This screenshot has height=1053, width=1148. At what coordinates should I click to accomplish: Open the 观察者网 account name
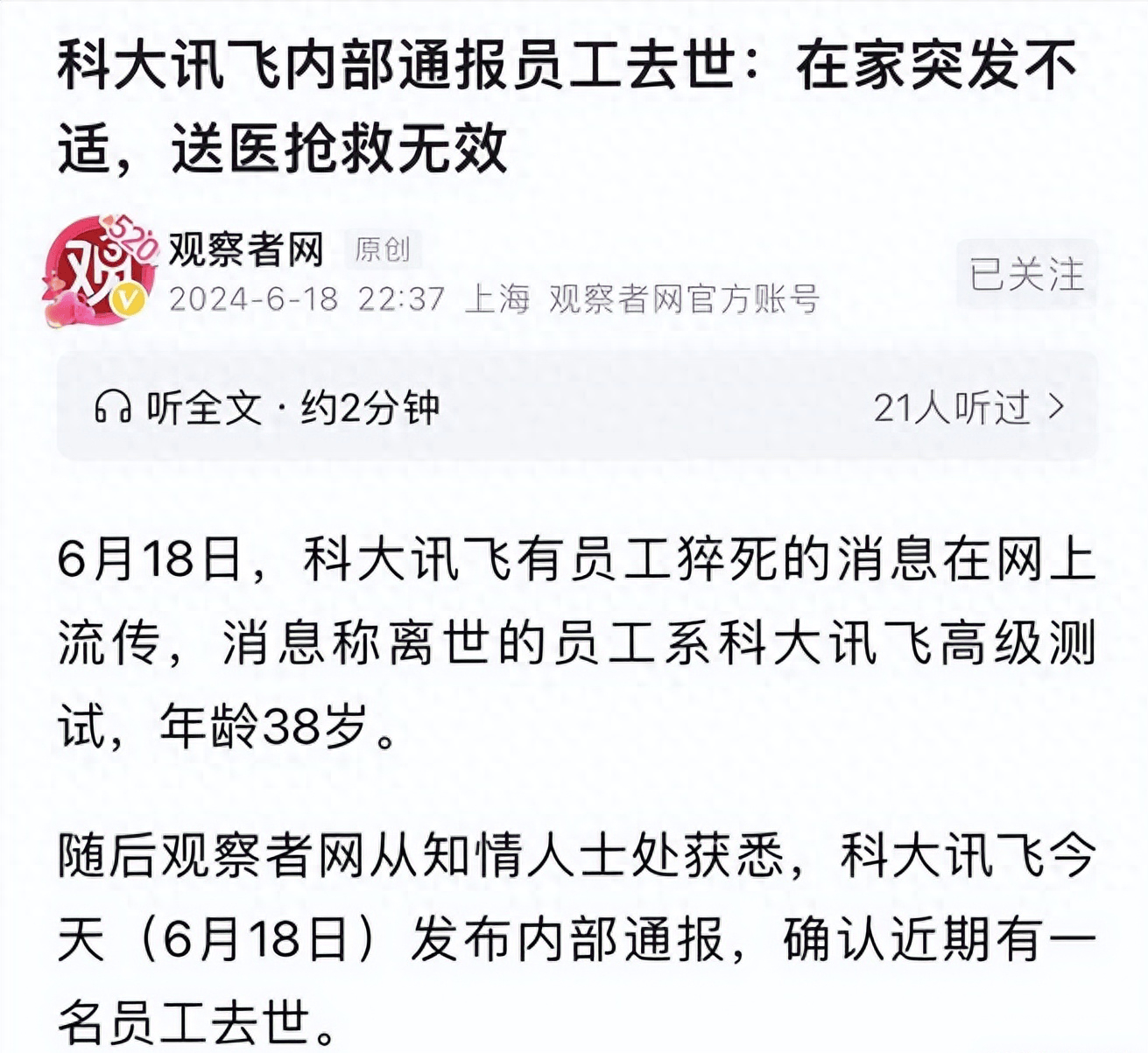(246, 250)
